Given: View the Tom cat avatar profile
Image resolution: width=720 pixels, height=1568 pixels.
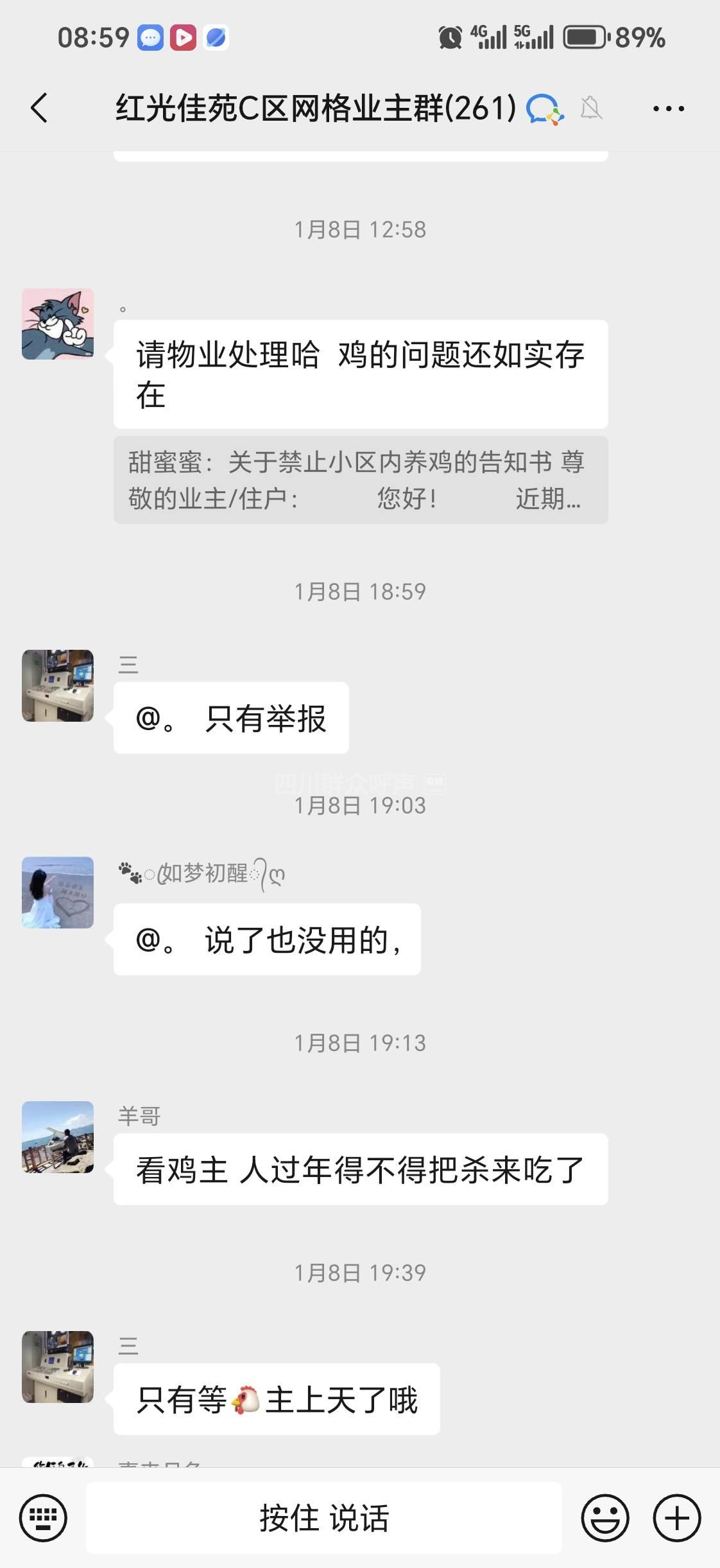Looking at the screenshot, I should 58,324.
